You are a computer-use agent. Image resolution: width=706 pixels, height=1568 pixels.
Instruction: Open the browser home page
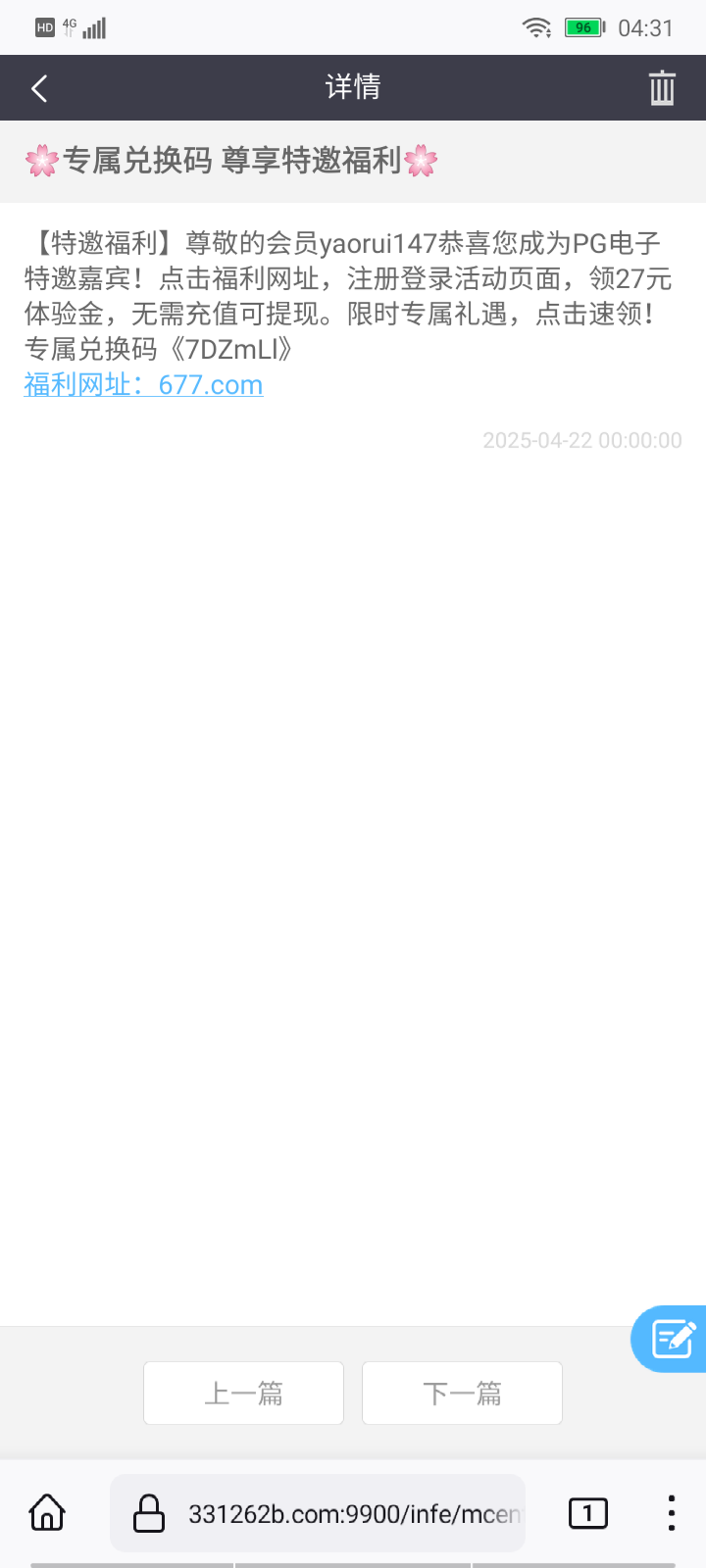[x=47, y=1513]
